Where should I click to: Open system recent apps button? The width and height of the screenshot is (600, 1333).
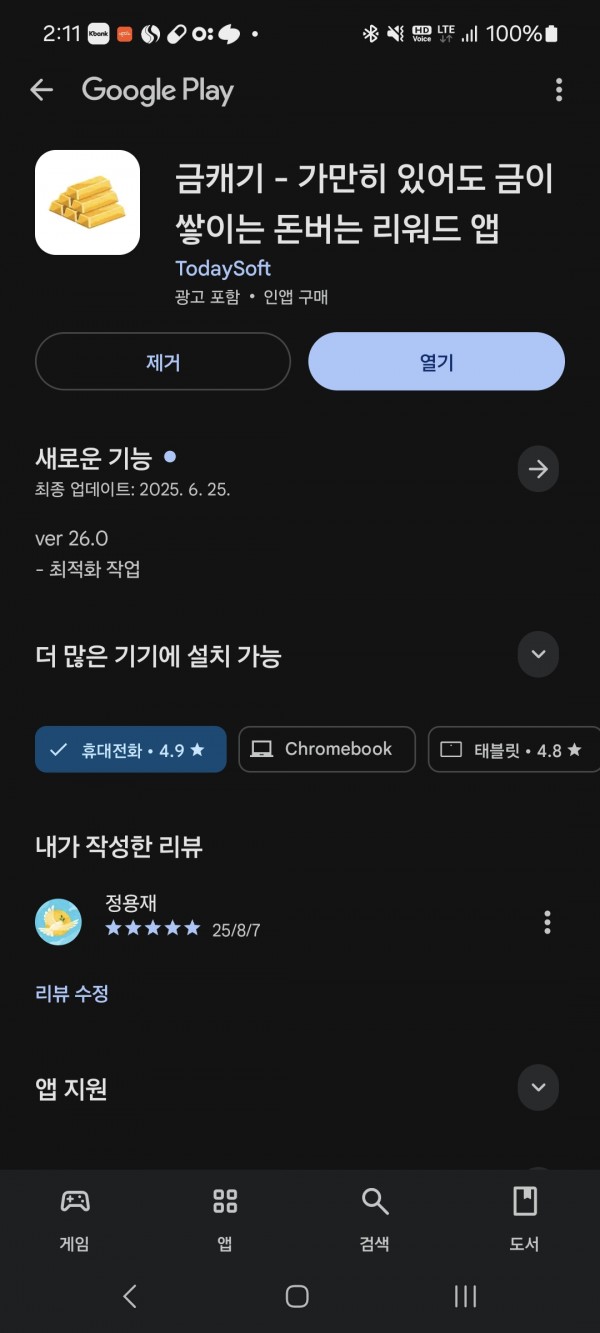465,1296
